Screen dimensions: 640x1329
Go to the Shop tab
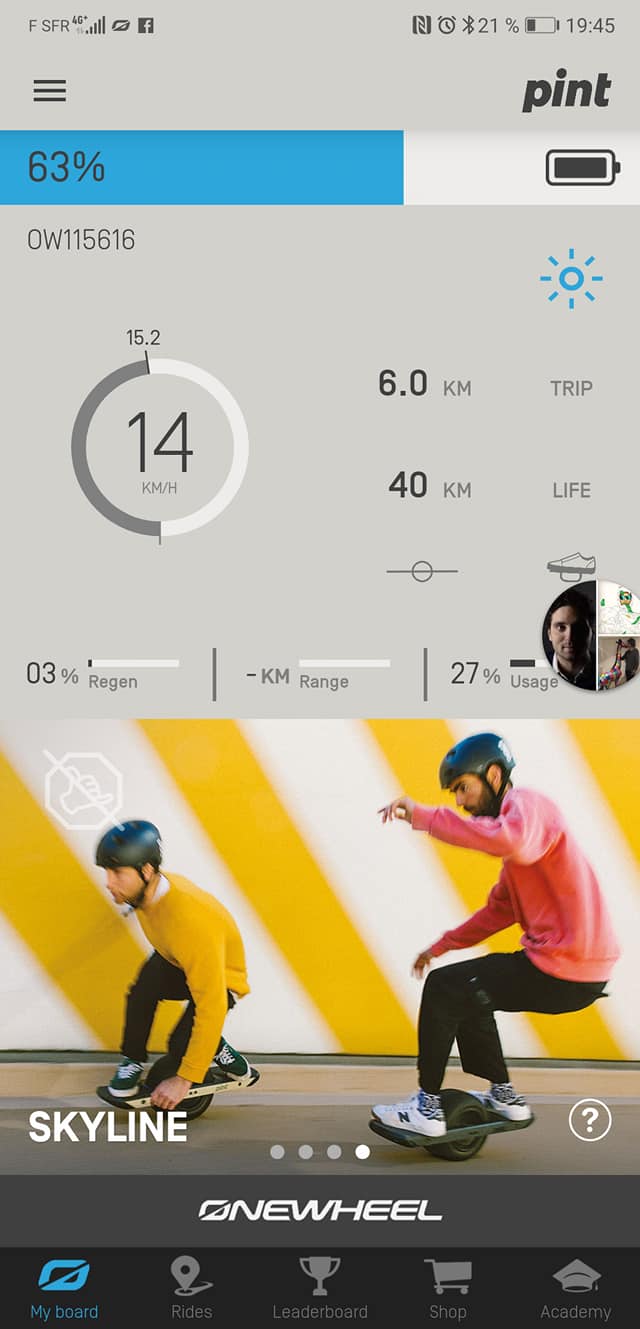447,1288
